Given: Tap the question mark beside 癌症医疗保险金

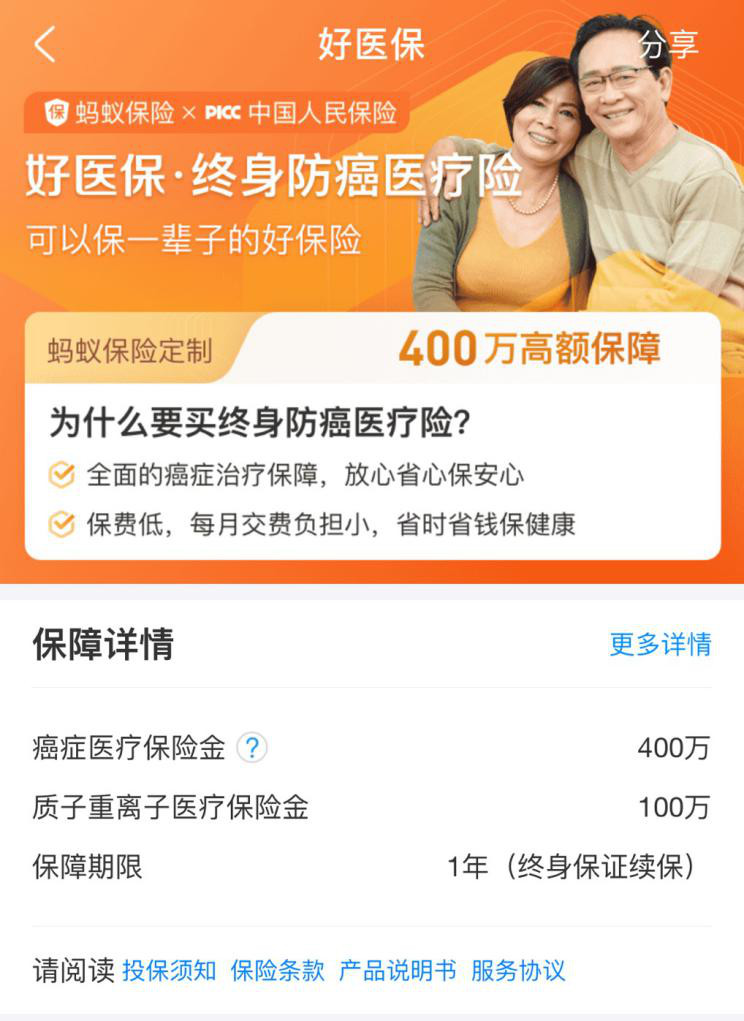Looking at the screenshot, I should pos(252,748).
